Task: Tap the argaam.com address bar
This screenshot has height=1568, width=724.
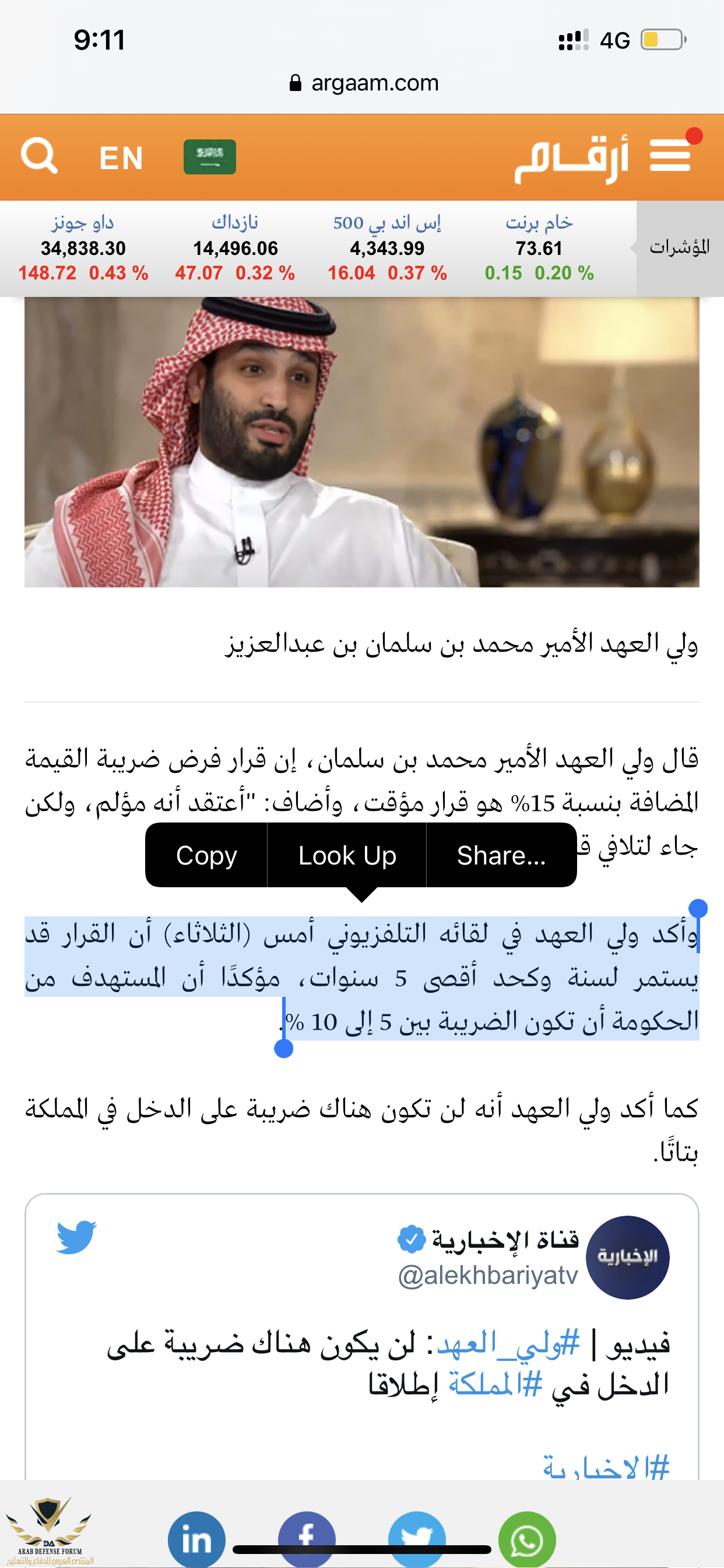Action: tap(364, 83)
